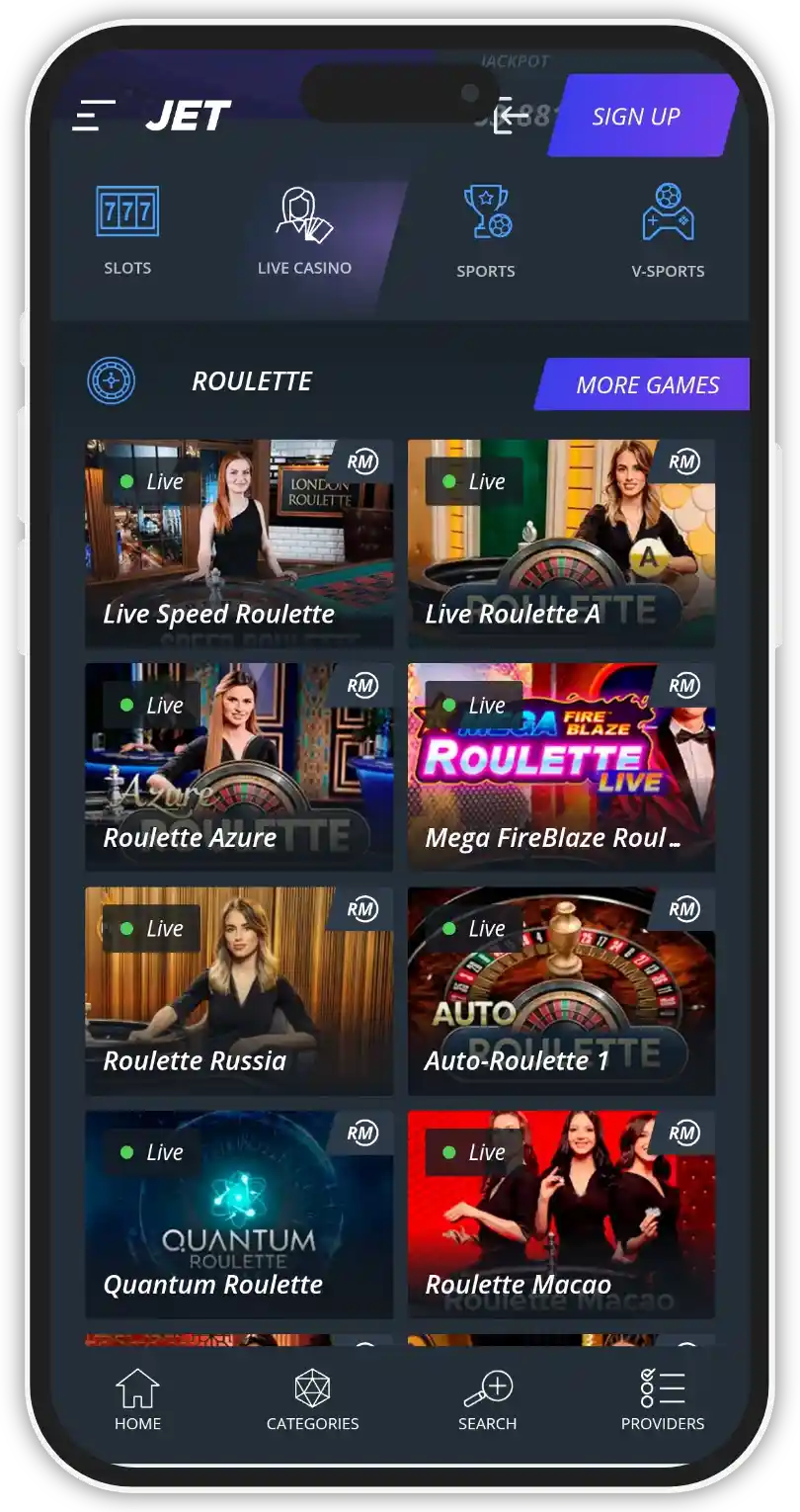Launch the Roulette Macao table
Viewport: 800px width, 1512px height.
[x=561, y=1214]
